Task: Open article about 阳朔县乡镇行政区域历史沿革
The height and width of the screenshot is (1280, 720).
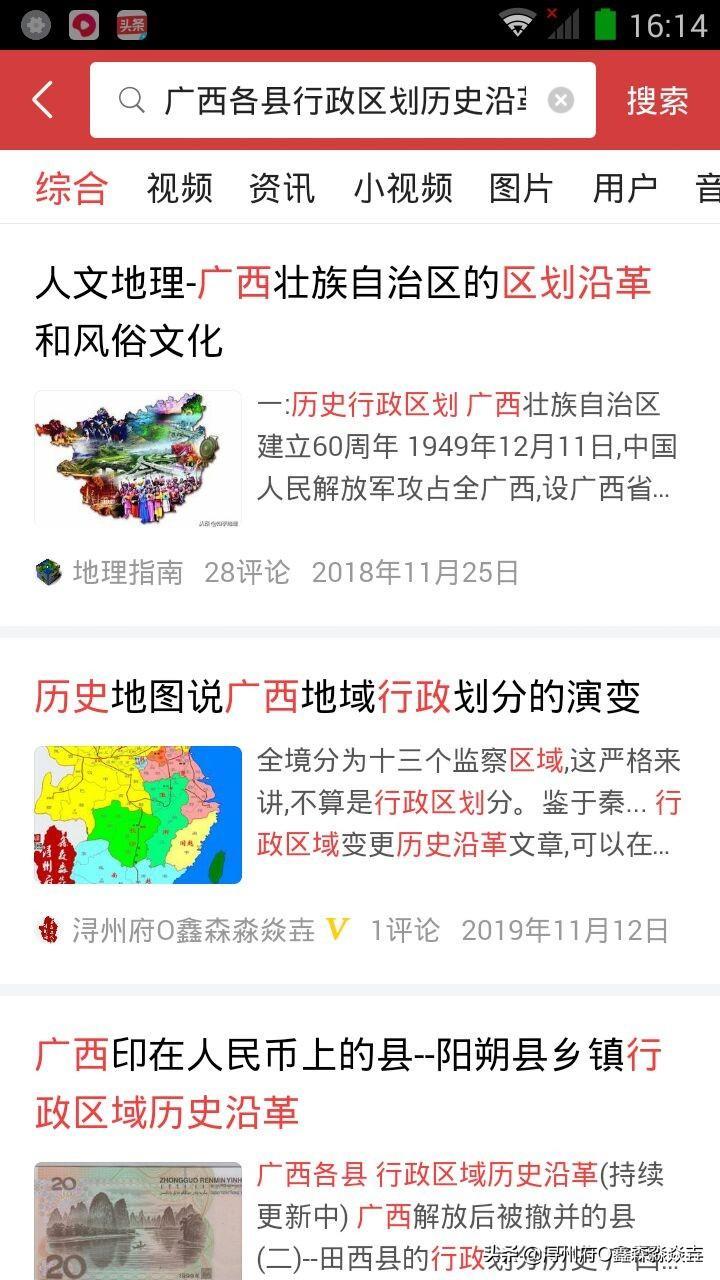Action: [348, 1083]
